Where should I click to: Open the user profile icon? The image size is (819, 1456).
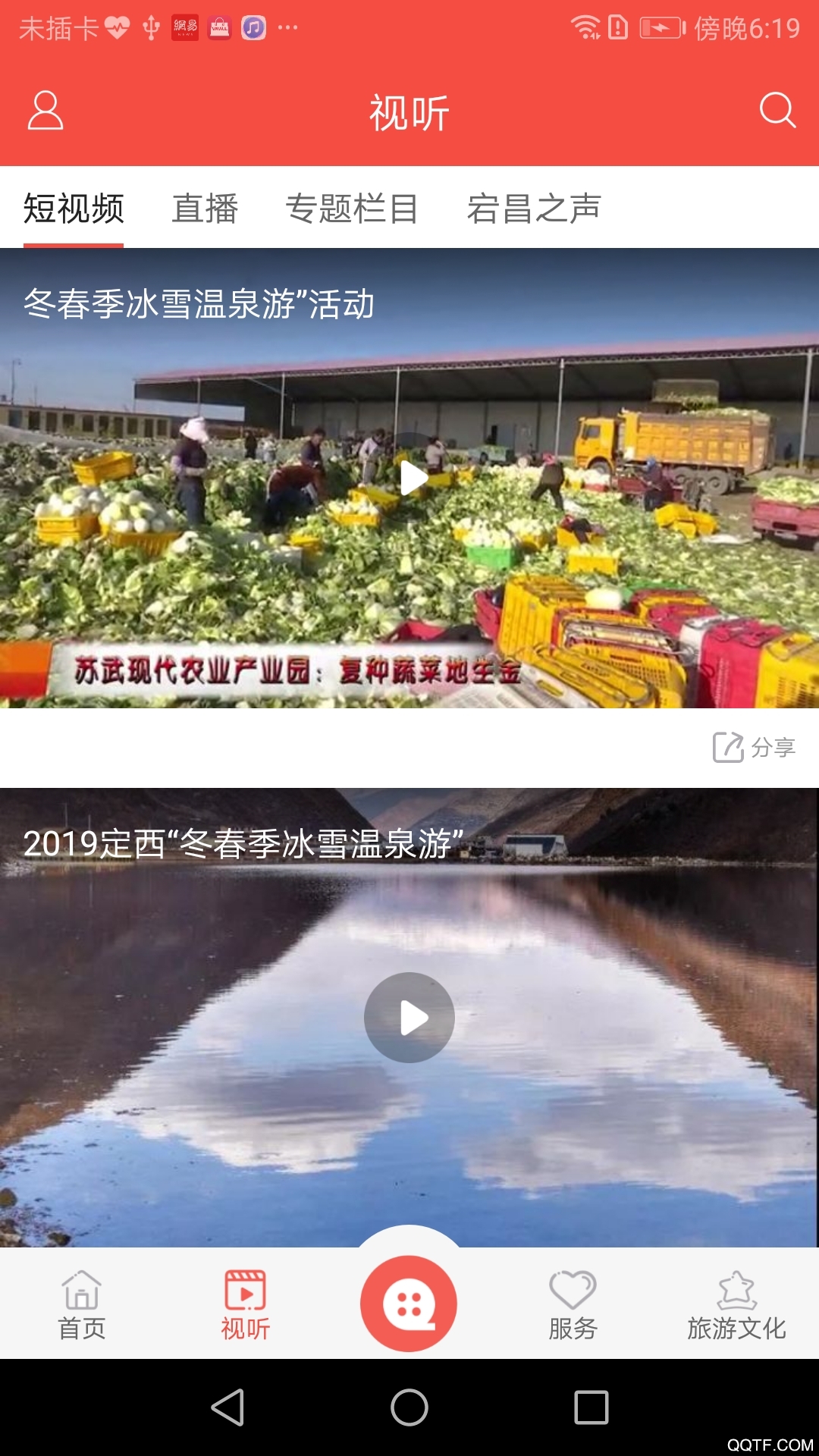45,111
